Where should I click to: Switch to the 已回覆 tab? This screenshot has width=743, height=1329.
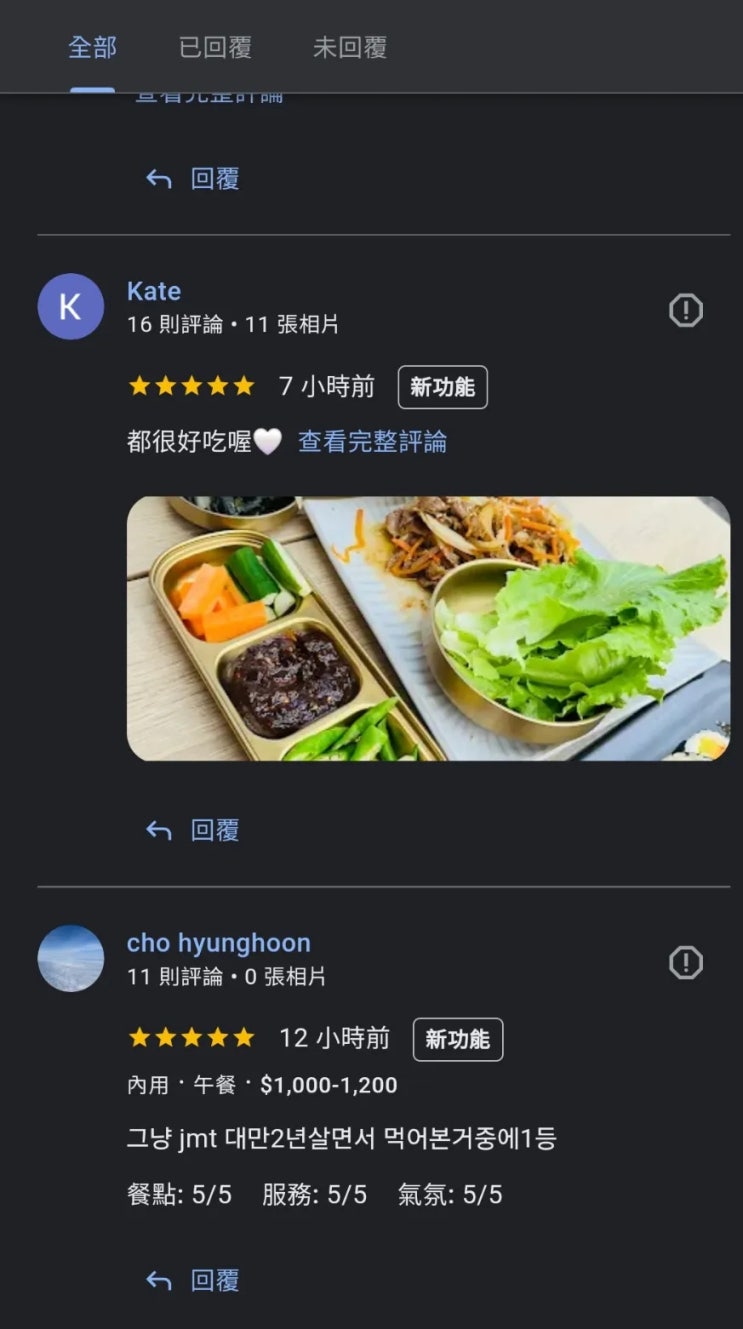point(215,47)
